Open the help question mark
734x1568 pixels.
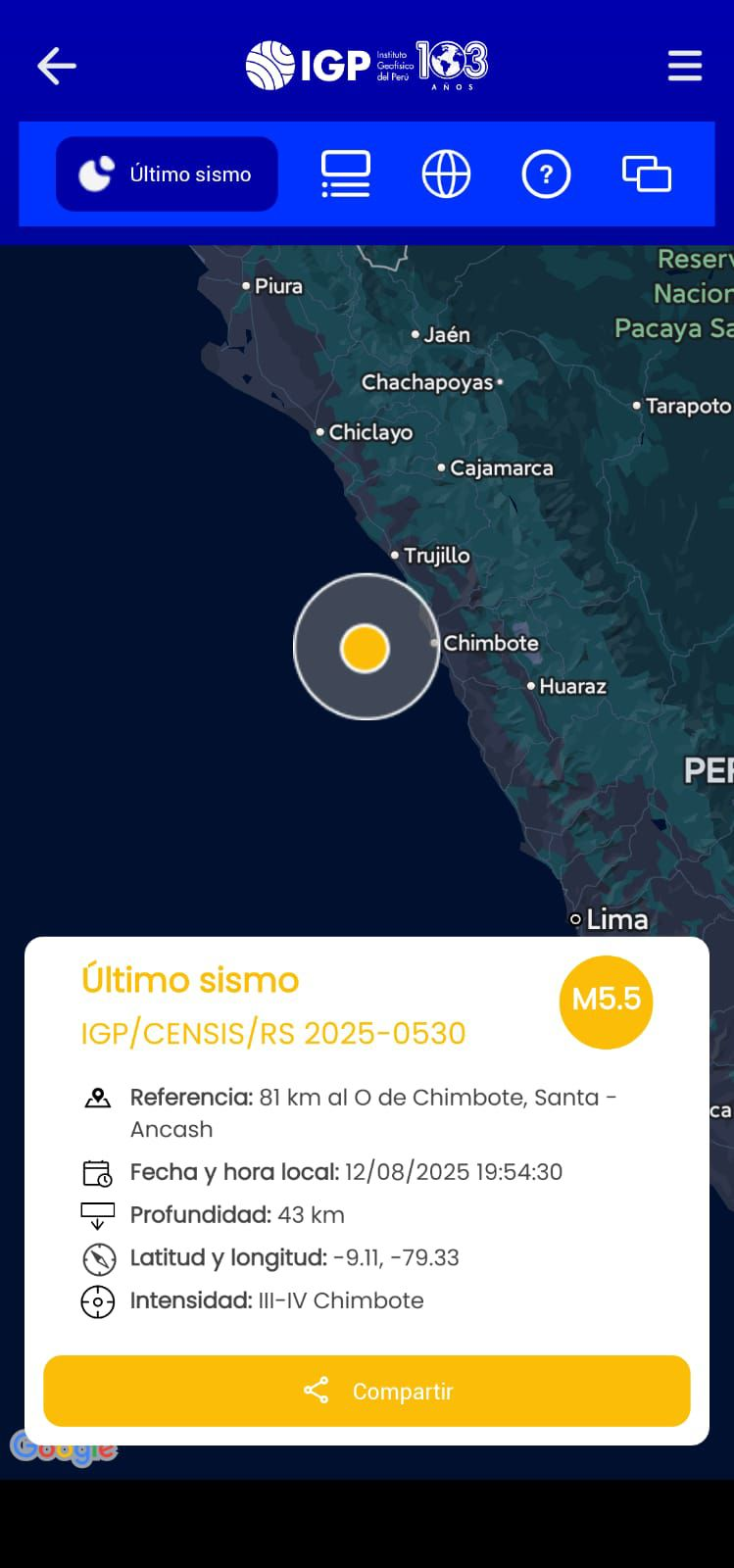click(546, 174)
